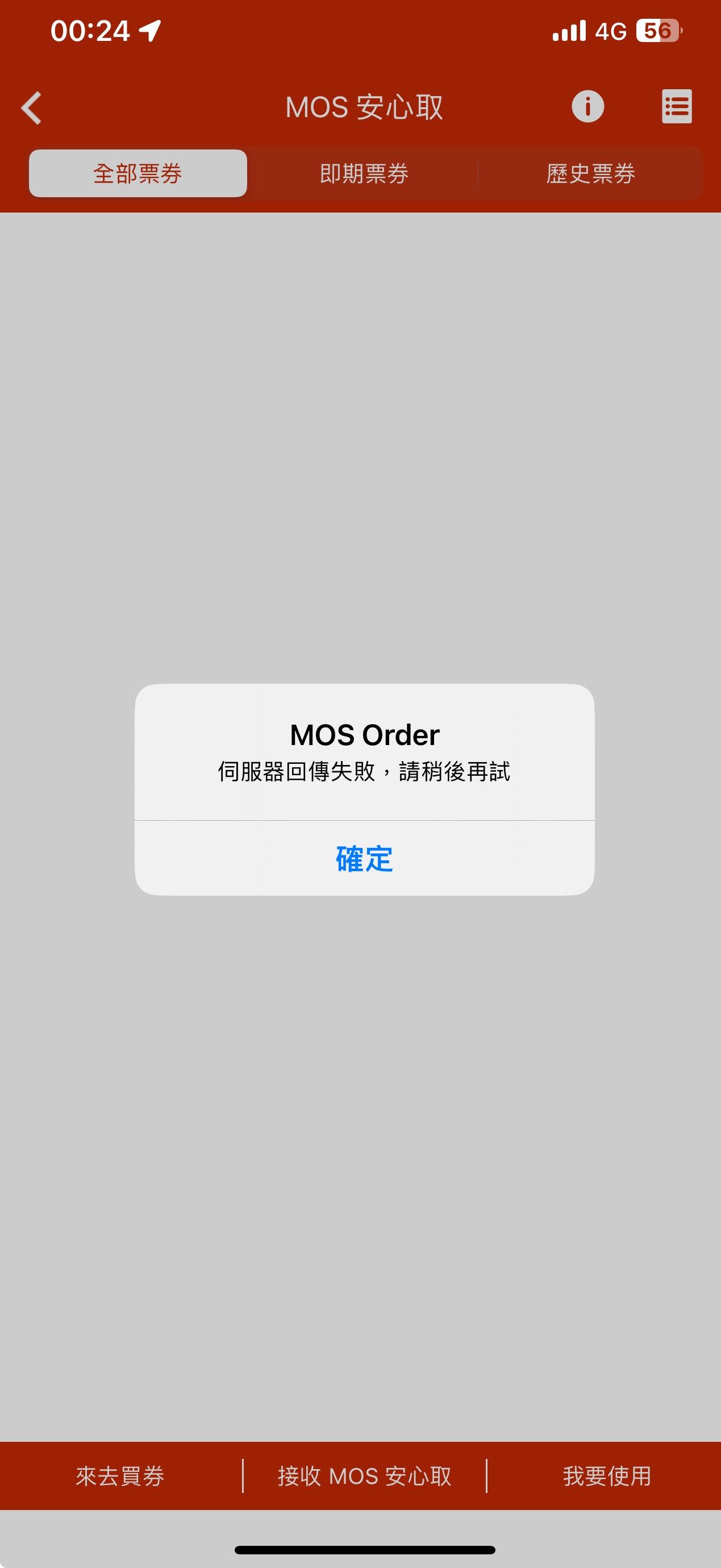Screen dimensions: 721x1568
Task: Tap 來去買券 to buy vouchers
Action: point(120,1475)
